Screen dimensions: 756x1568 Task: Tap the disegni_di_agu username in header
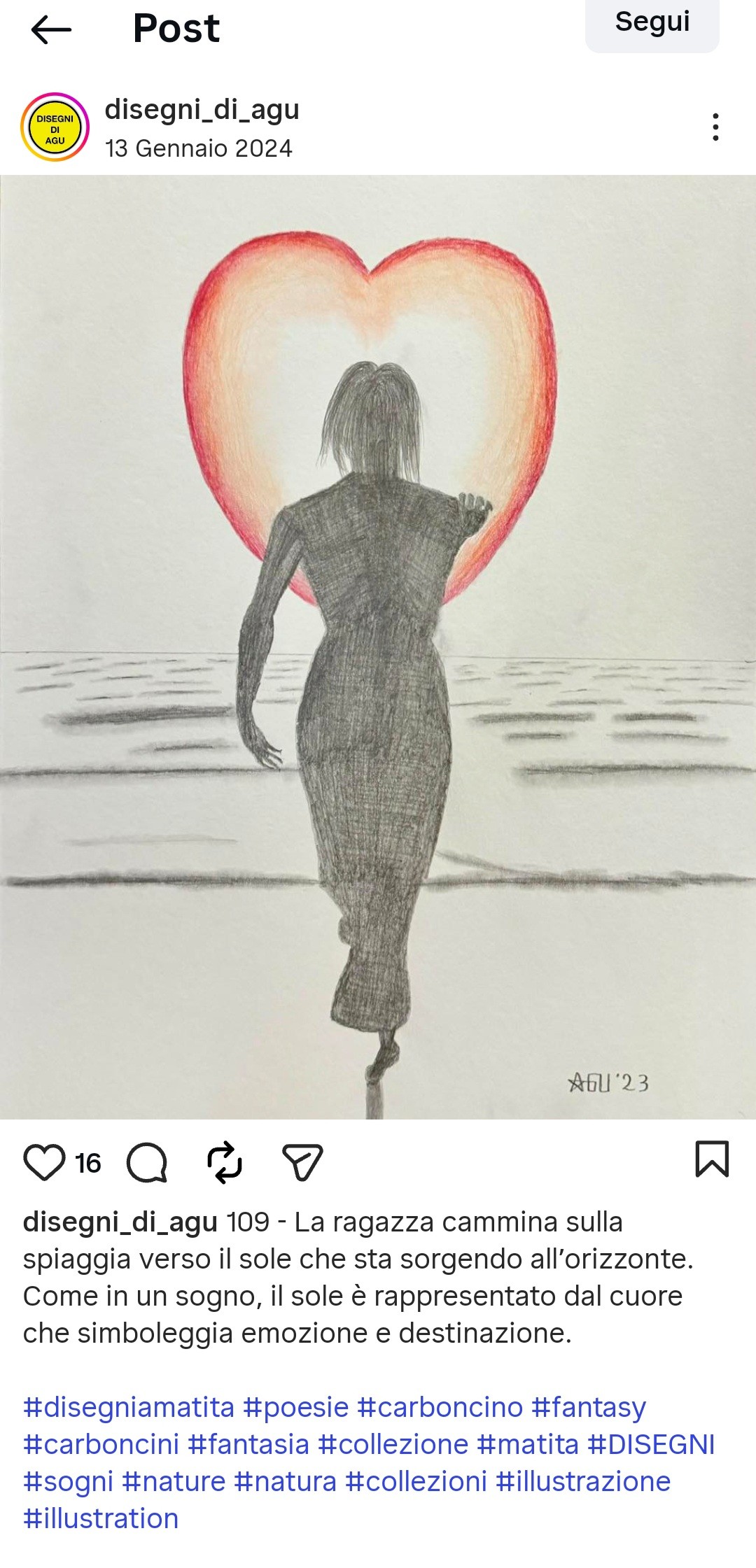[202, 110]
